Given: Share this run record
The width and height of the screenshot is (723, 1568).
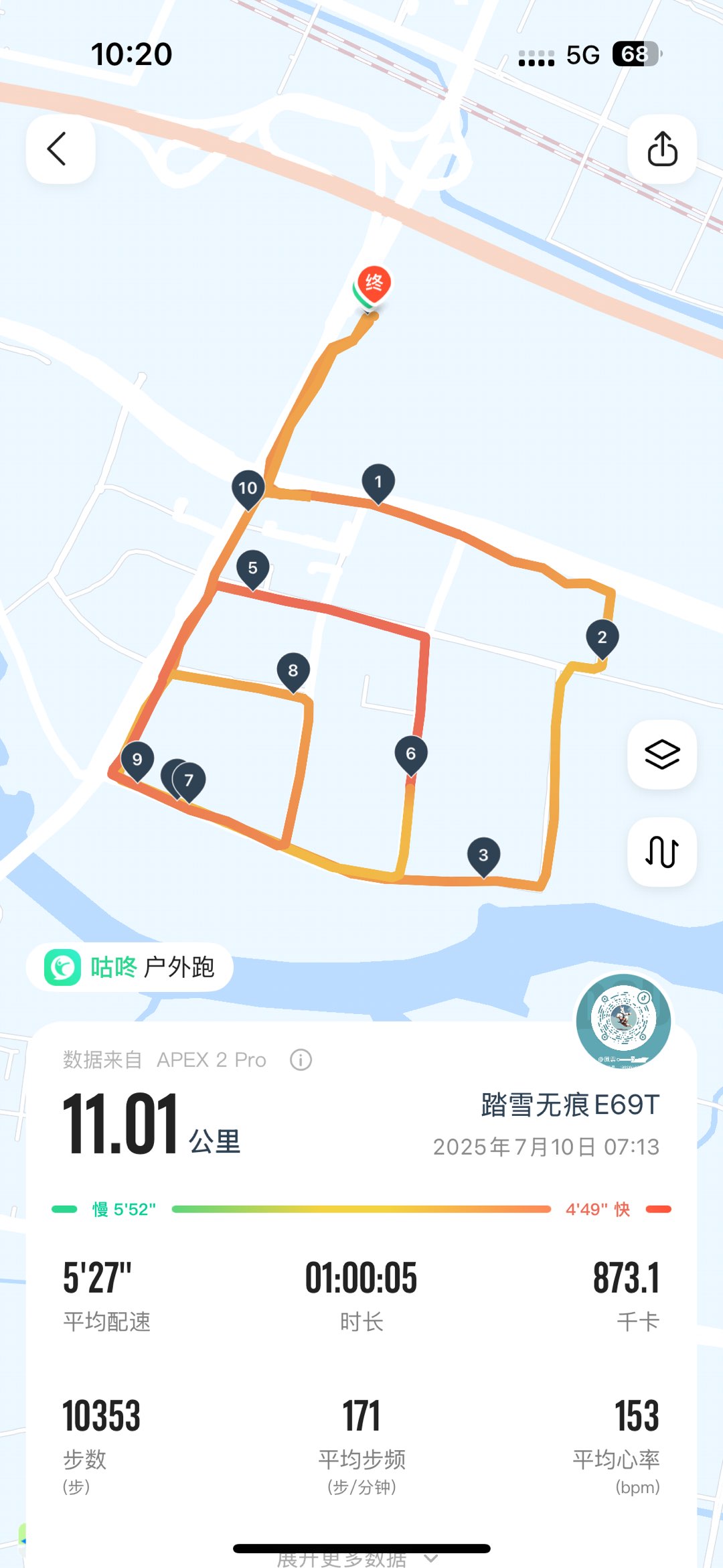Looking at the screenshot, I should (x=661, y=149).
